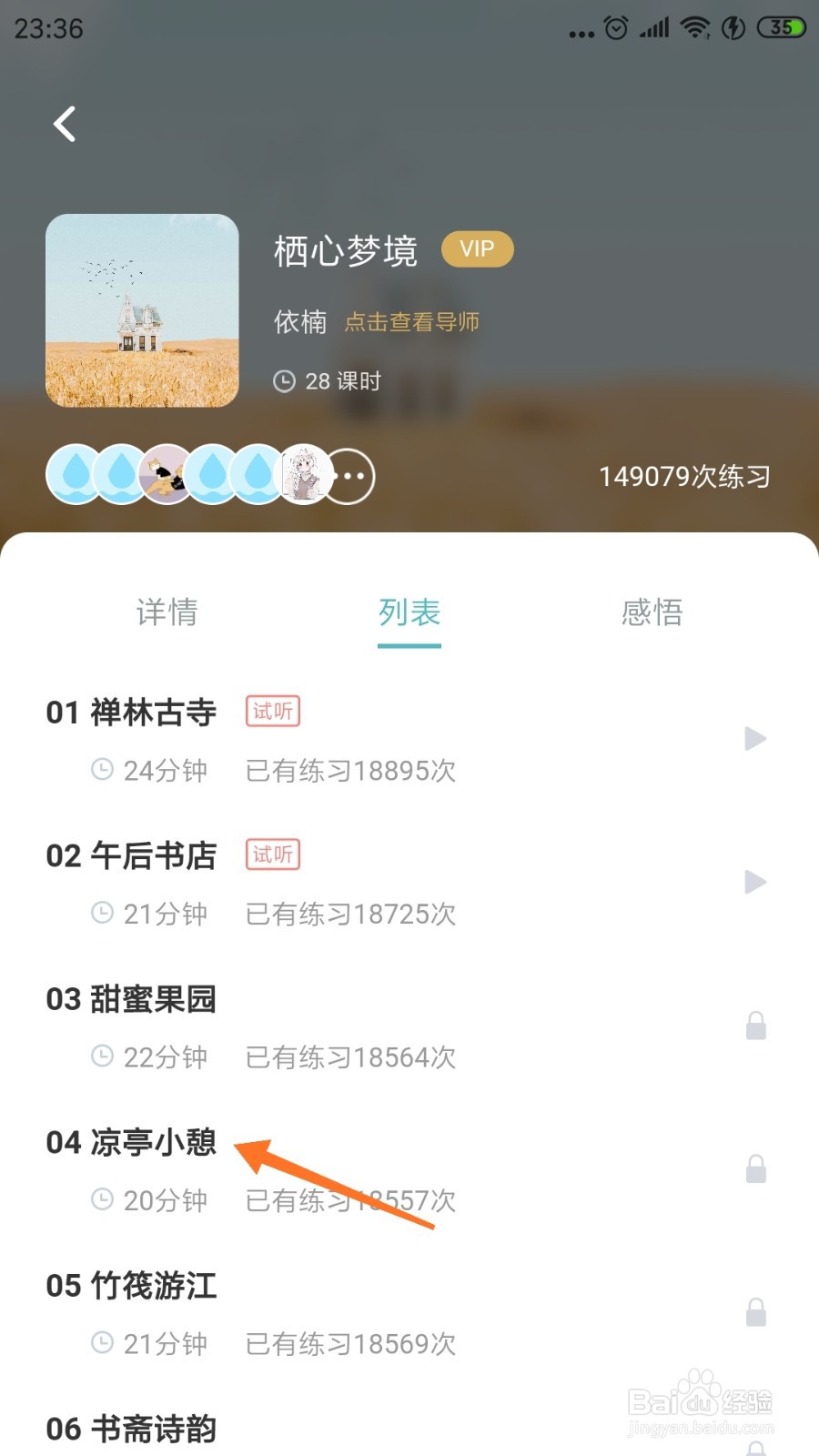
Task: Select the 列表 tab
Action: 409,613
